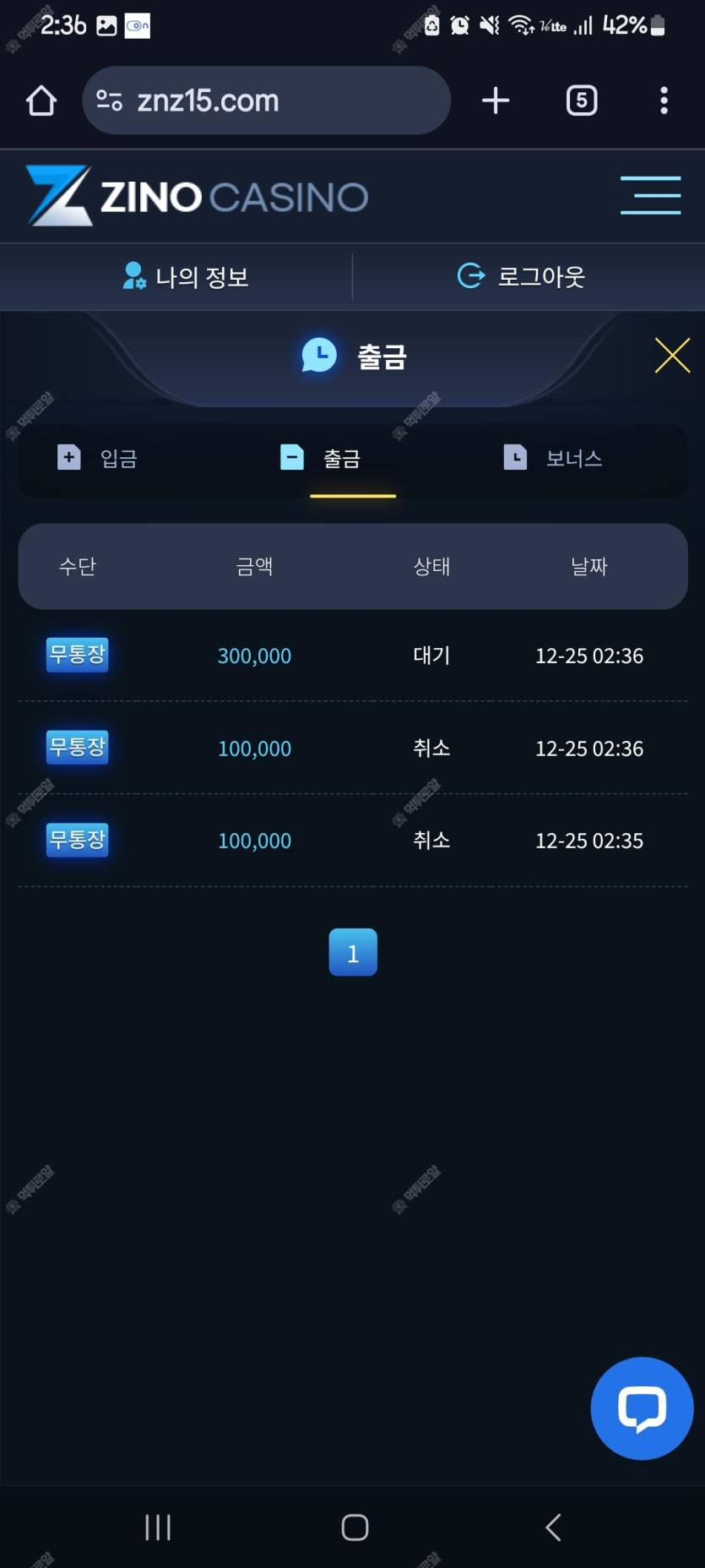This screenshot has height=1568, width=705.
Task: Tap 로그아웃 to log out
Action: coord(521,276)
